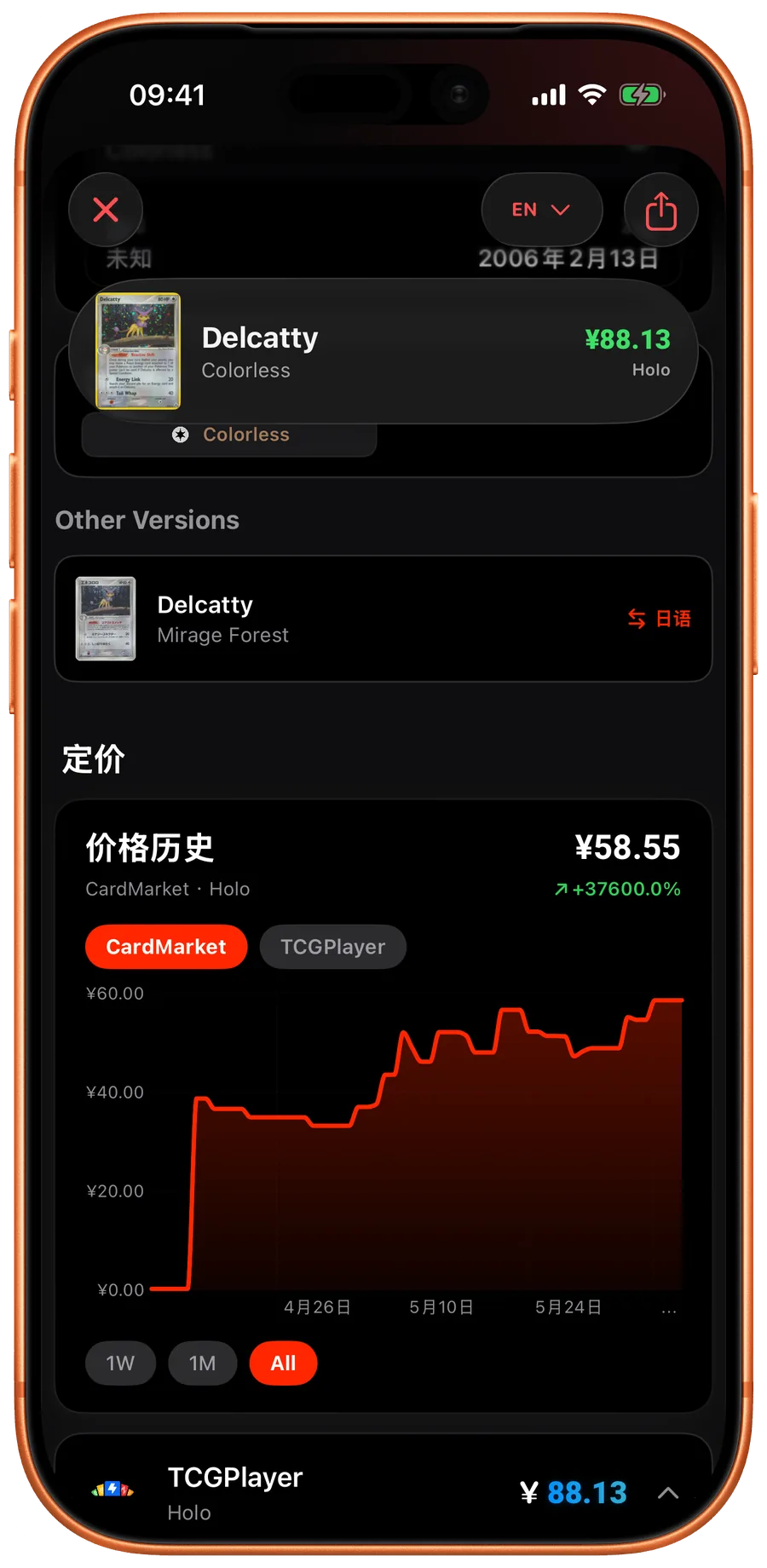Close the card detail view
Screen dimensions: 767x1568
pos(106,210)
